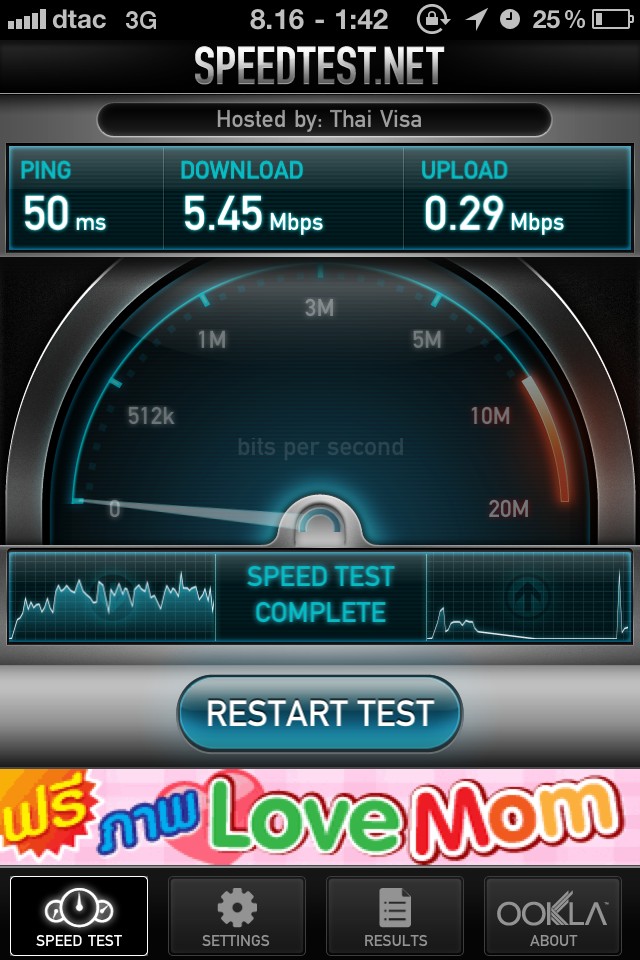Open the Settings tab
The width and height of the screenshot is (640, 960).
click(x=236, y=915)
